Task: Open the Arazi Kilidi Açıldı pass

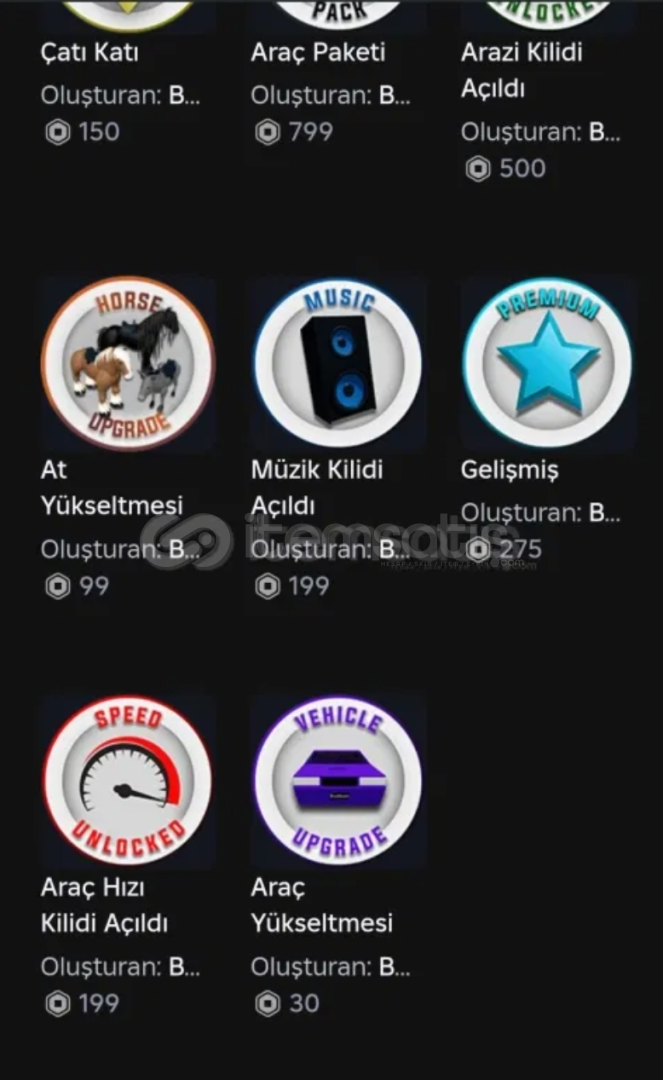Action: pos(521,69)
